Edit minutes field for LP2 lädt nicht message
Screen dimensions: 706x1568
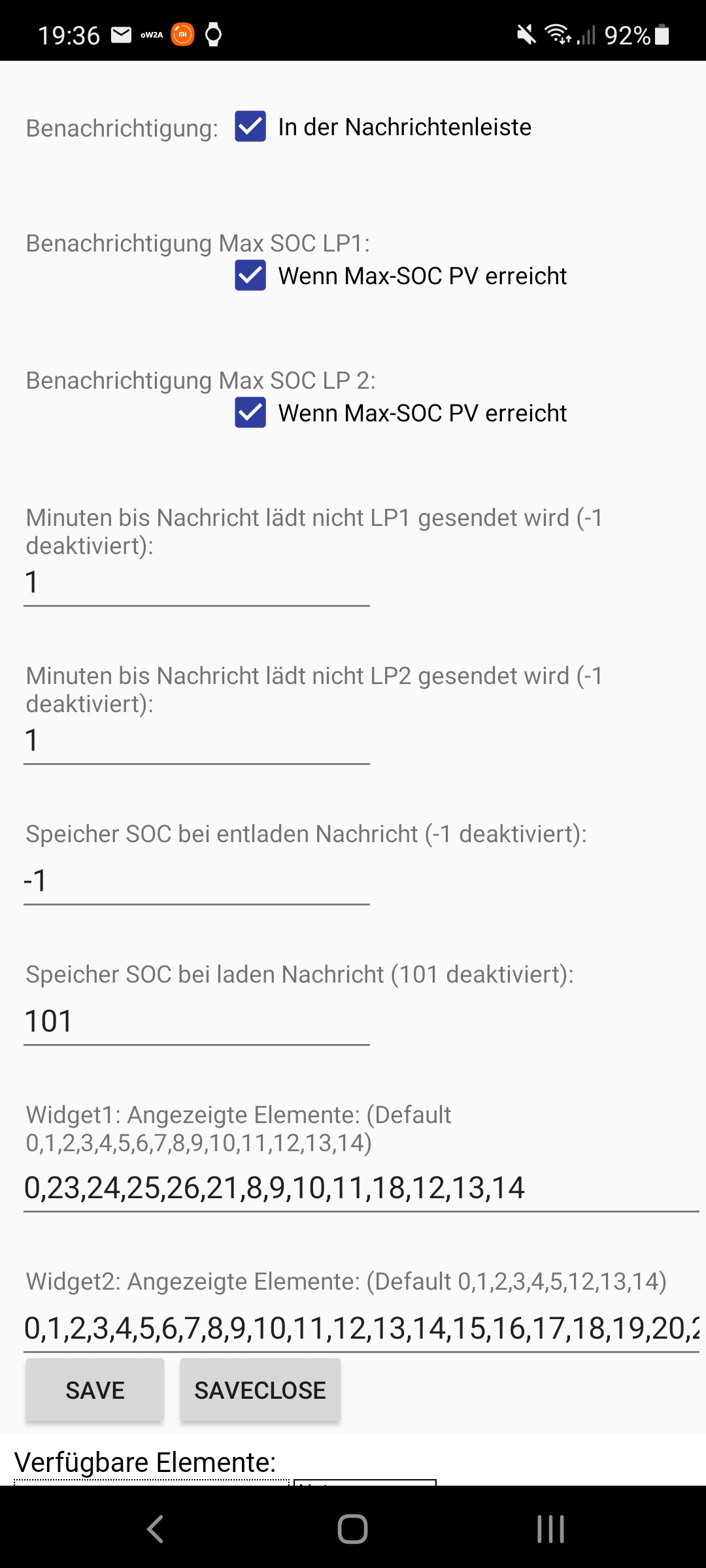point(196,741)
